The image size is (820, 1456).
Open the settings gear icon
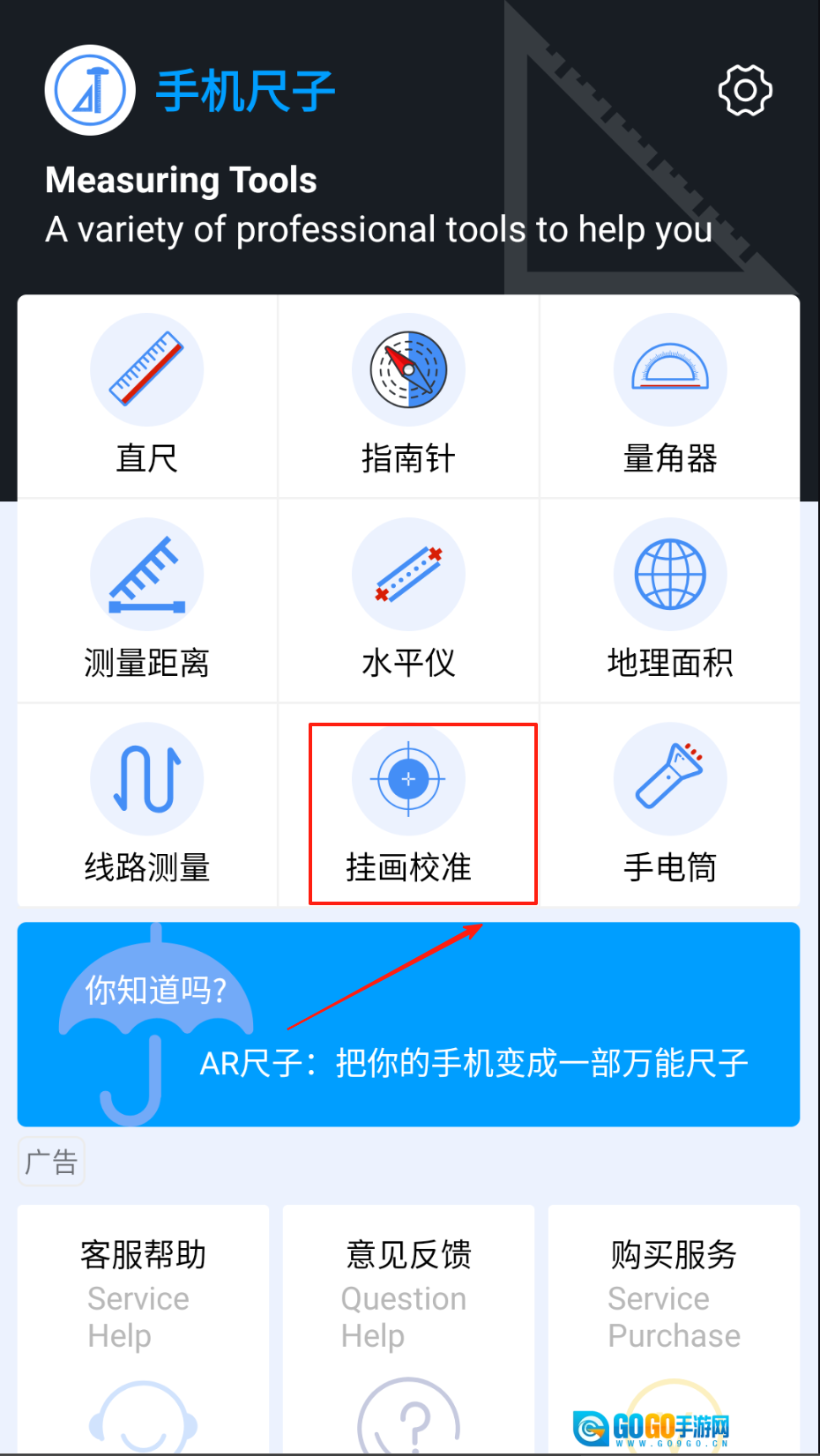coord(745,90)
